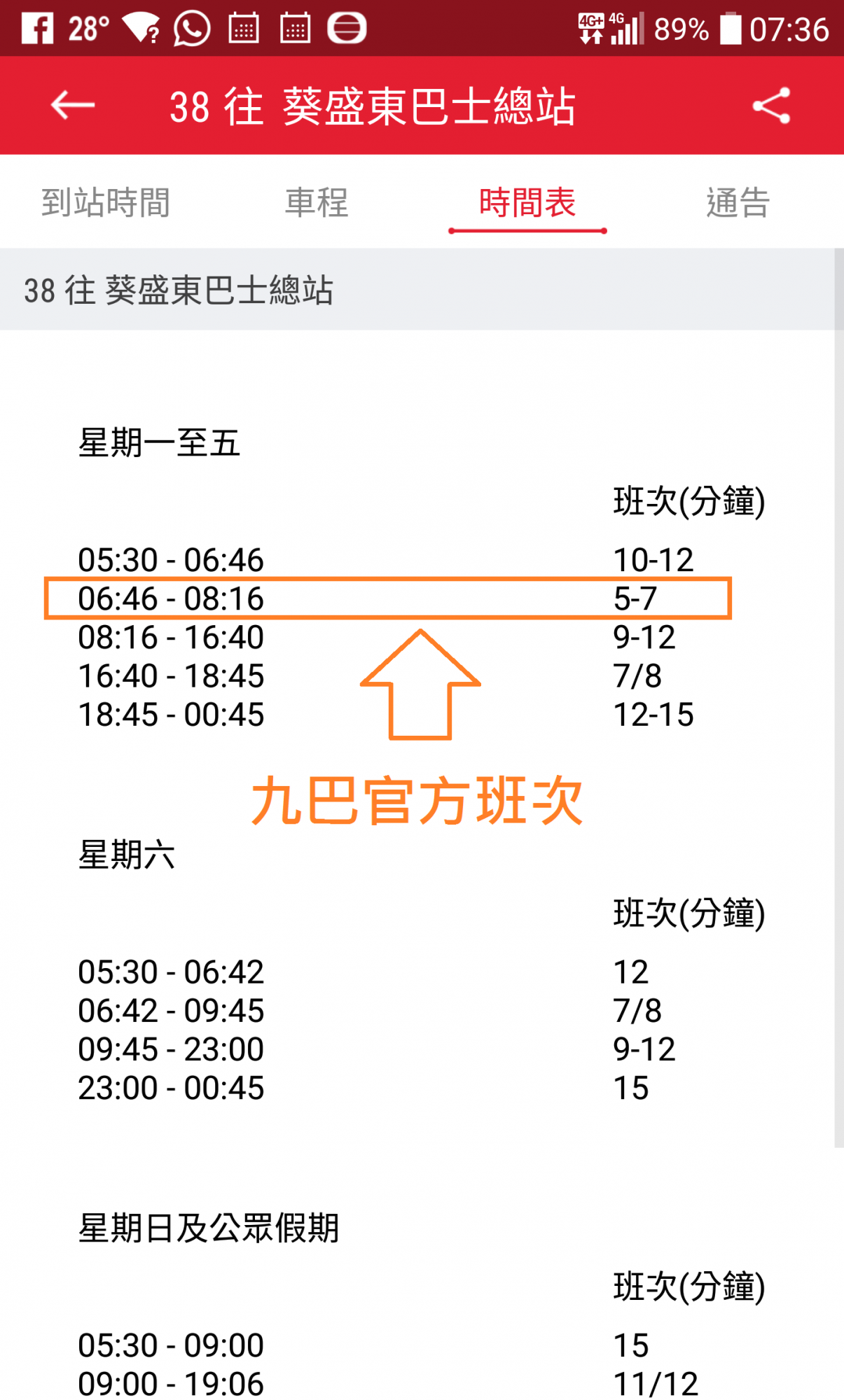The width and height of the screenshot is (844, 1400).
Task: Share route 38 timetable
Action: (x=771, y=106)
